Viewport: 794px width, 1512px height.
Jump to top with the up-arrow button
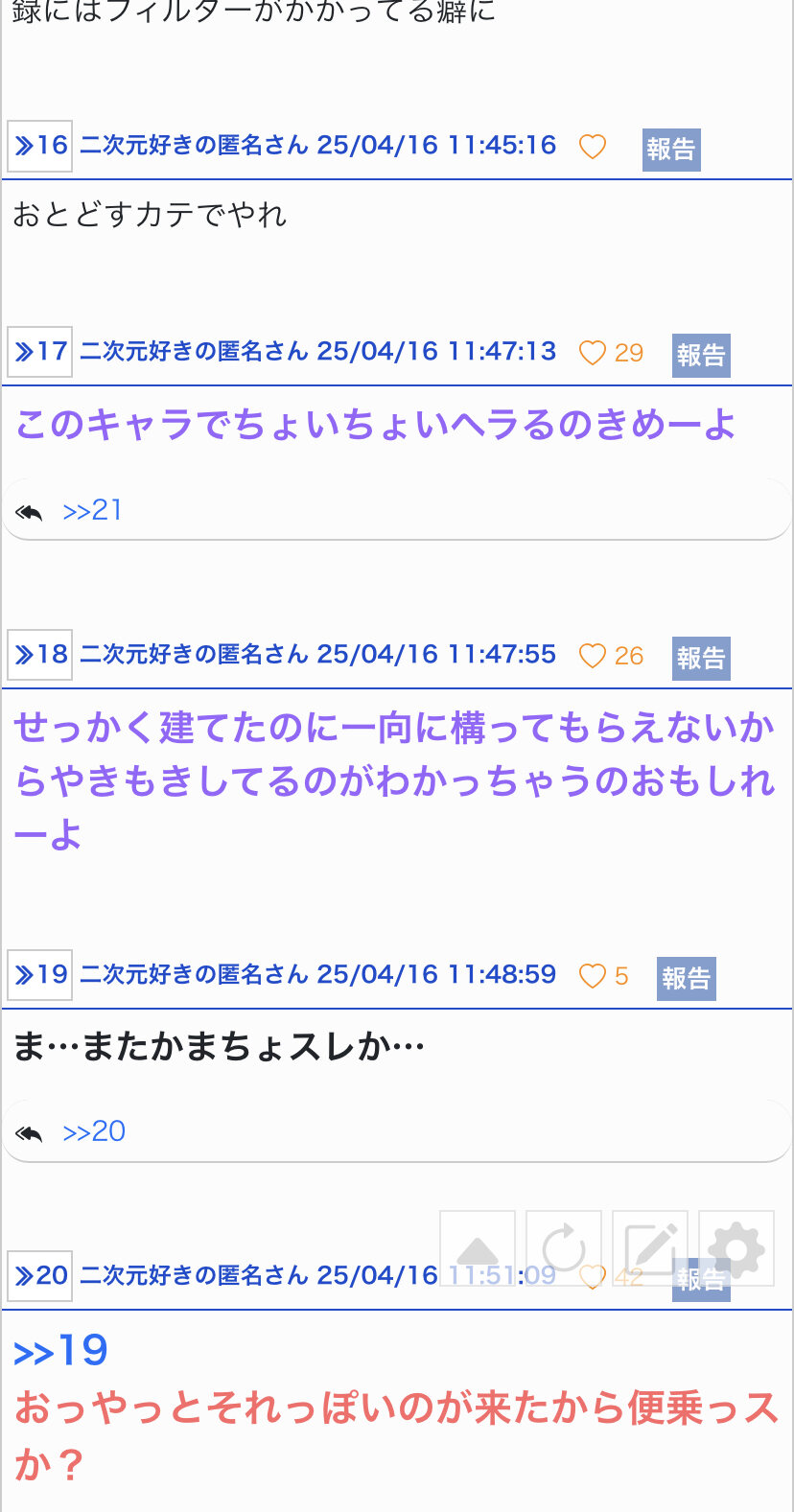(478, 1248)
